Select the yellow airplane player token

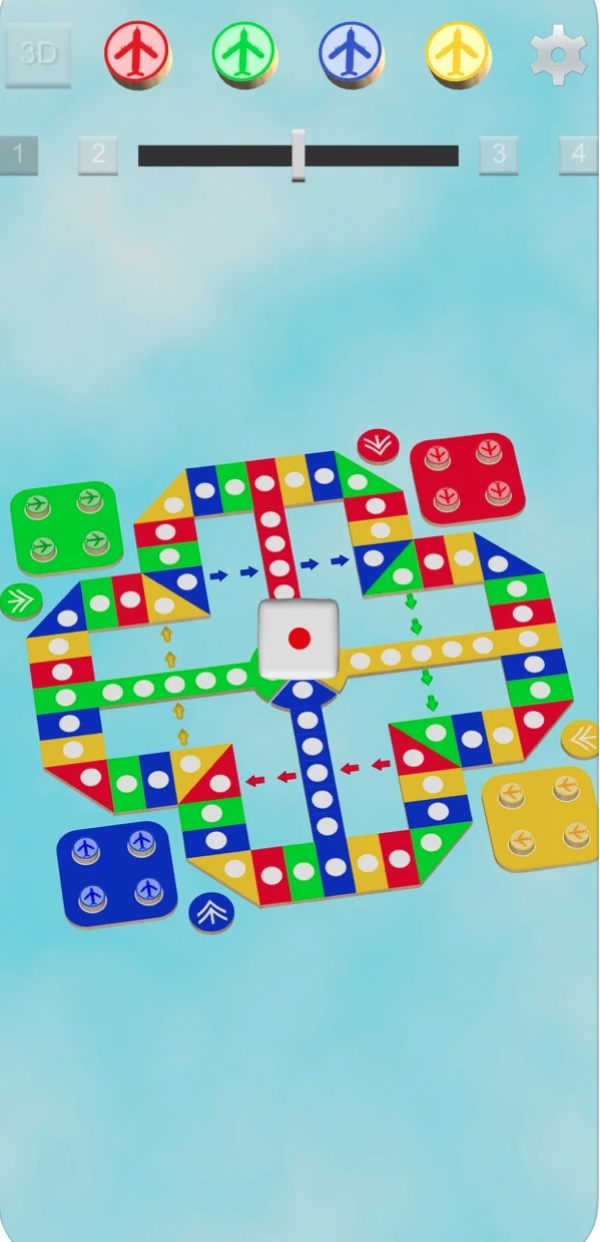coord(458,52)
